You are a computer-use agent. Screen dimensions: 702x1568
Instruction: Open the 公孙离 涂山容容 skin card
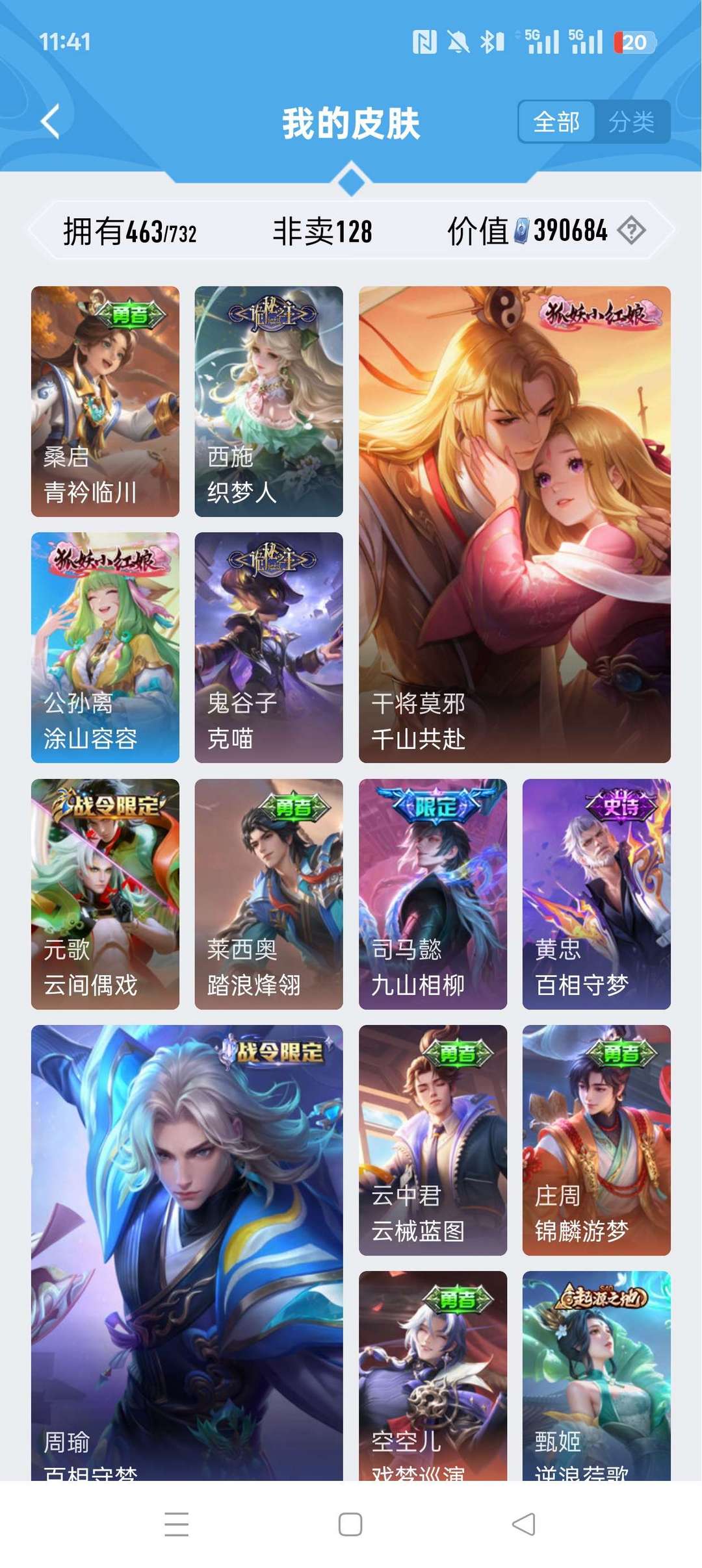105,648
